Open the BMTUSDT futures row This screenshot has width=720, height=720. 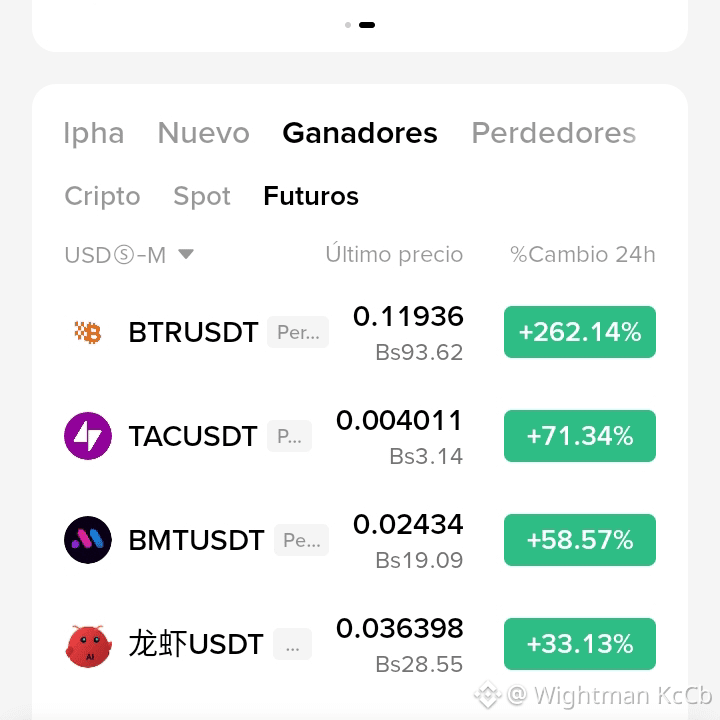point(360,540)
